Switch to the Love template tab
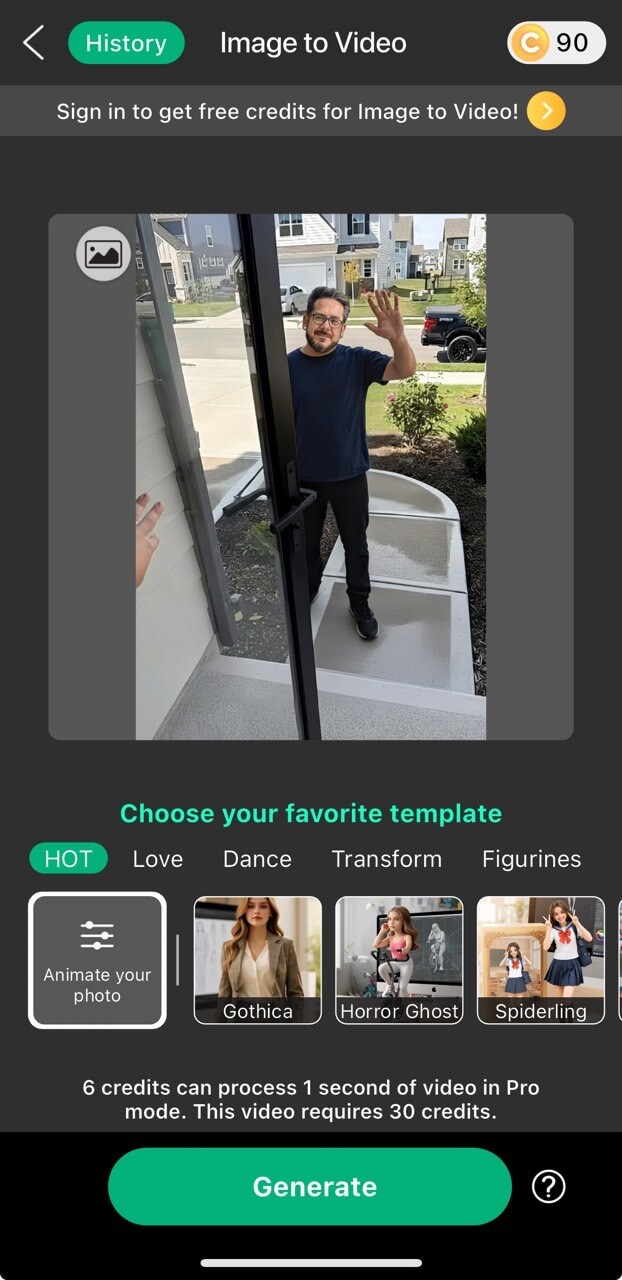The height and width of the screenshot is (1280, 622). [158, 859]
